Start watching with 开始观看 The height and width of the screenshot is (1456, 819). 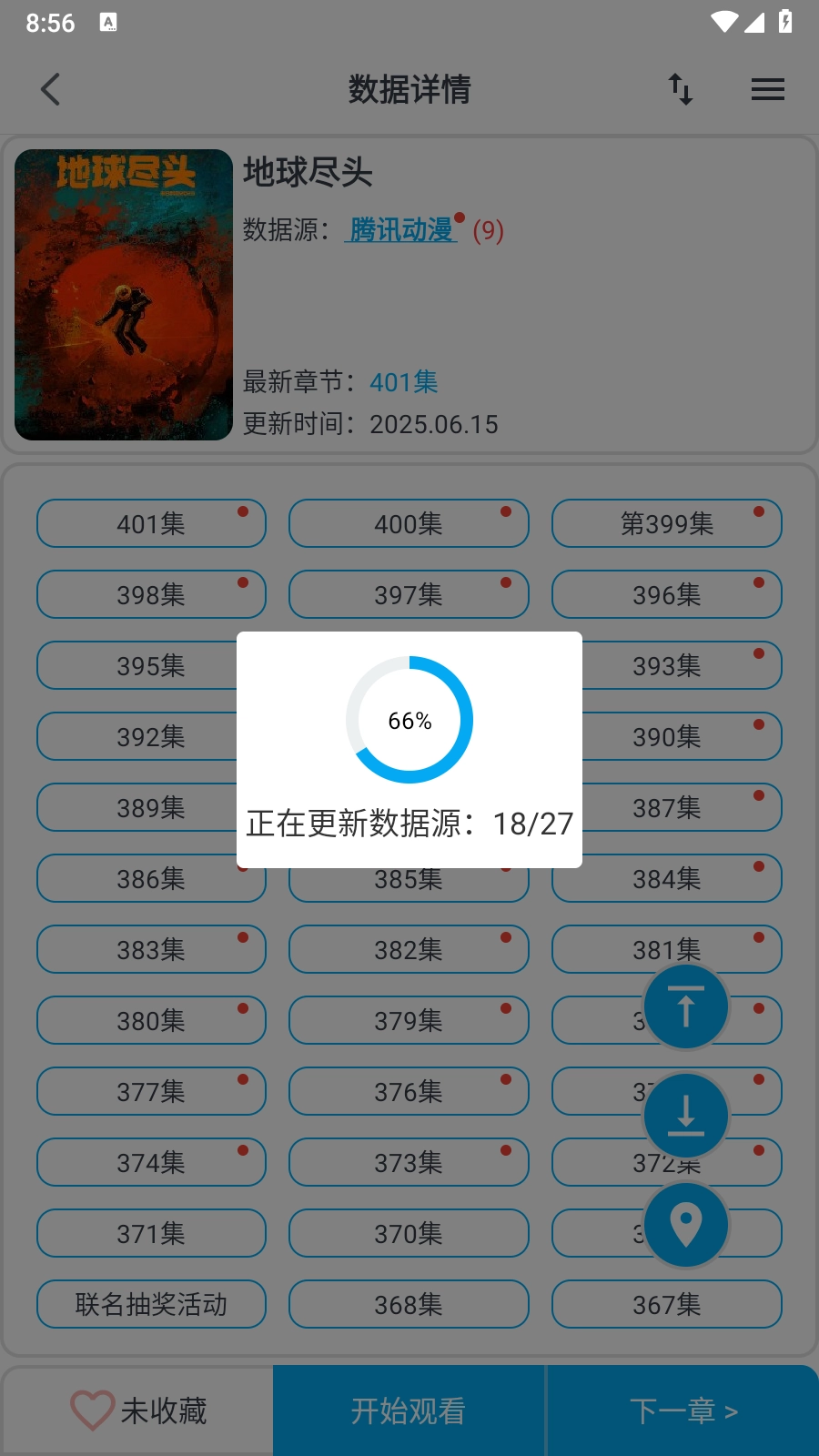click(x=409, y=1410)
